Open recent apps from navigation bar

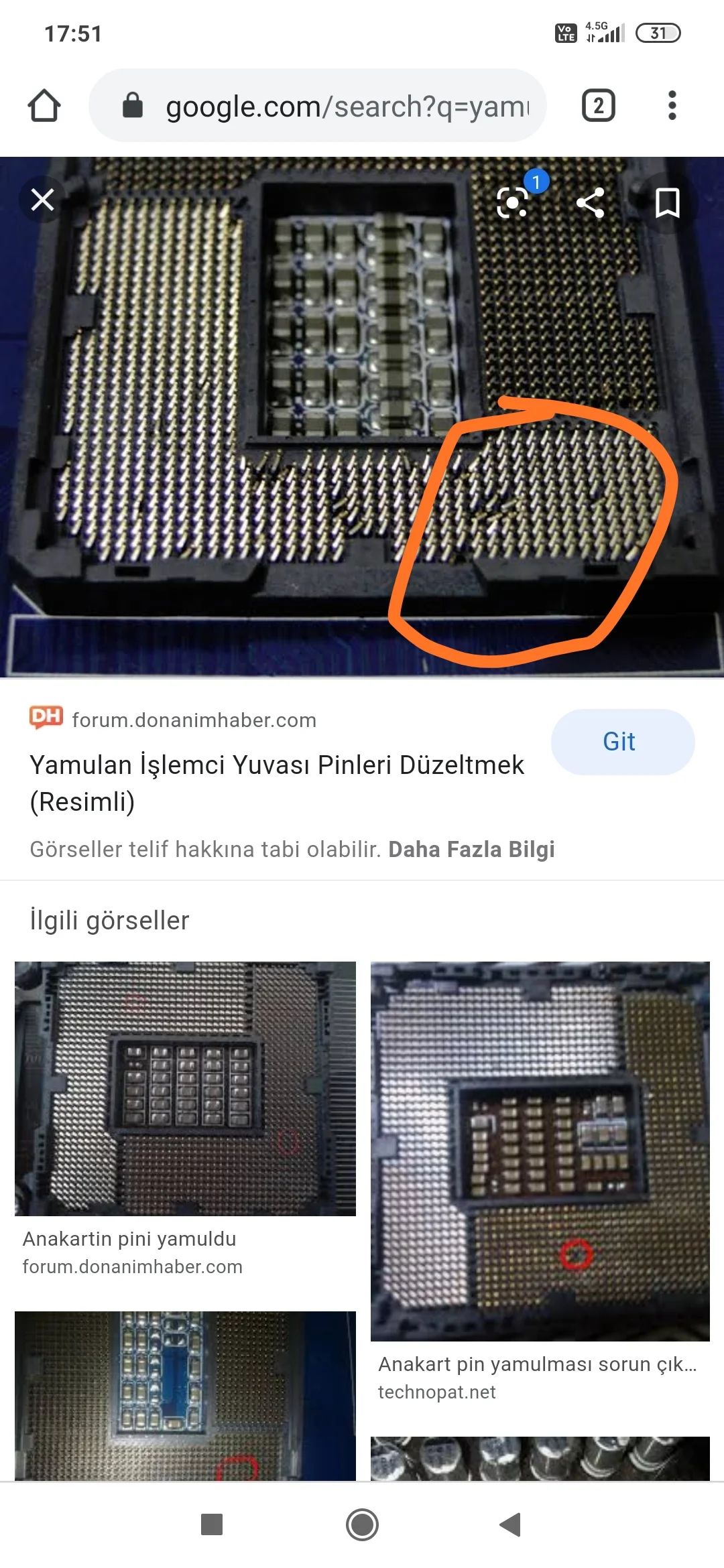point(212,1524)
